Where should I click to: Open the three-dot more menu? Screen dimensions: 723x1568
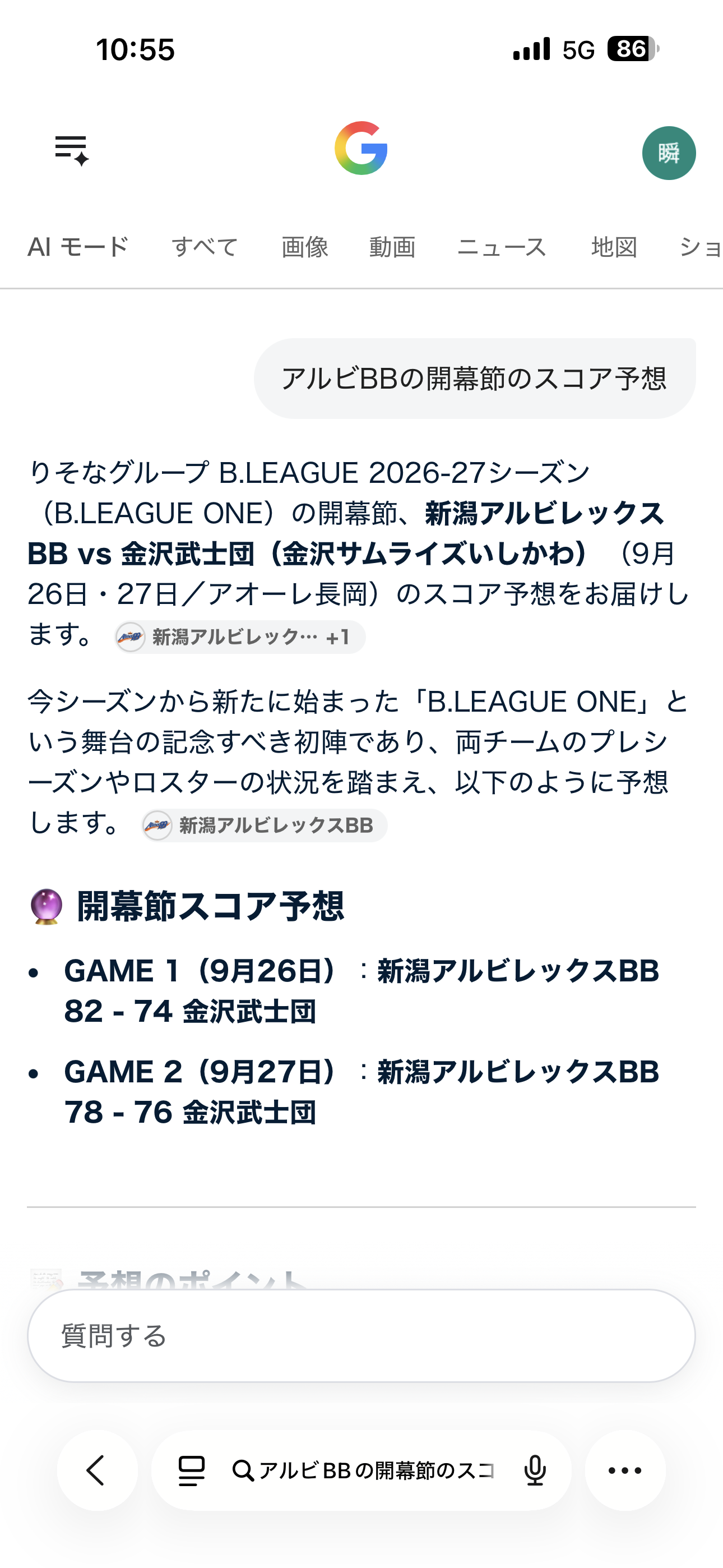(x=625, y=1470)
